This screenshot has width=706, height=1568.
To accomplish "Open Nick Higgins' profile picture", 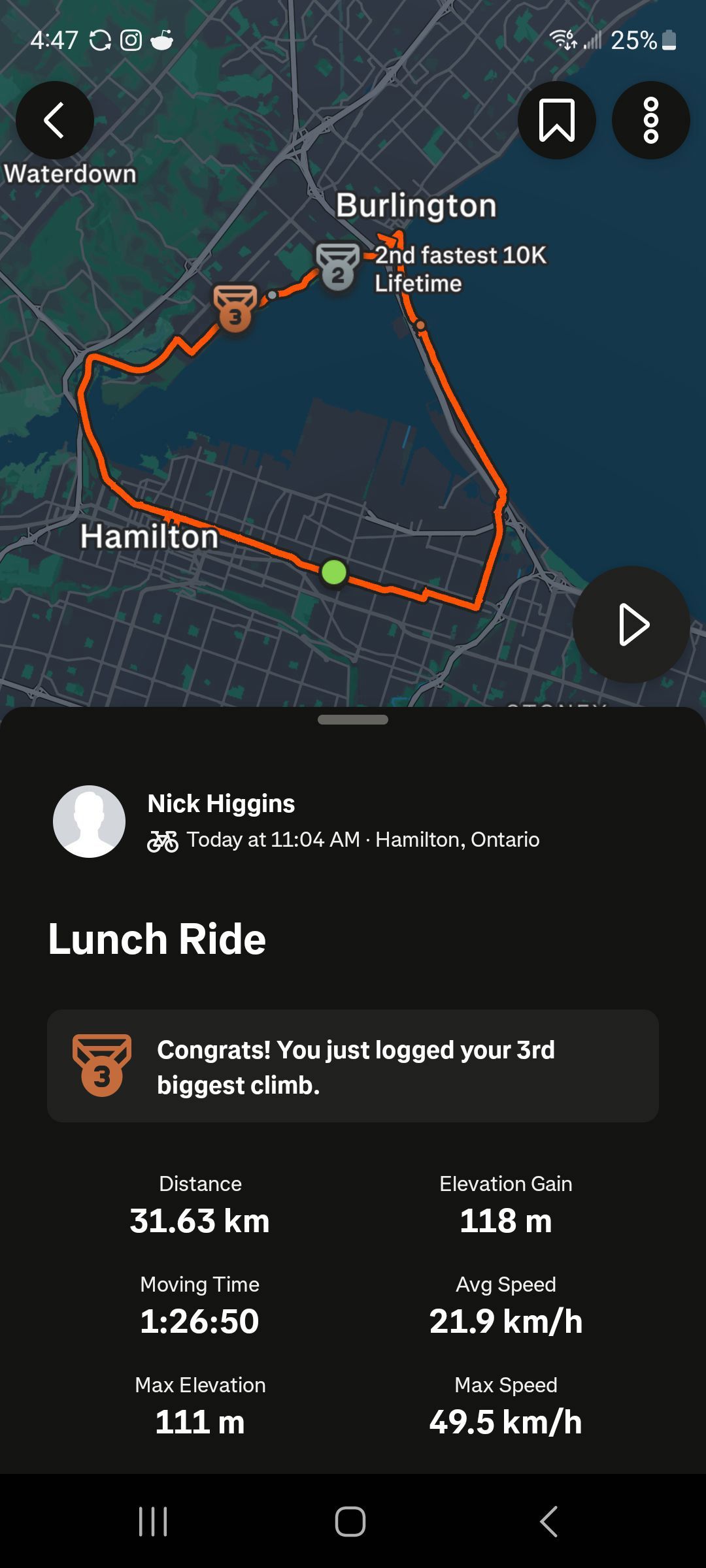I will 89,821.
